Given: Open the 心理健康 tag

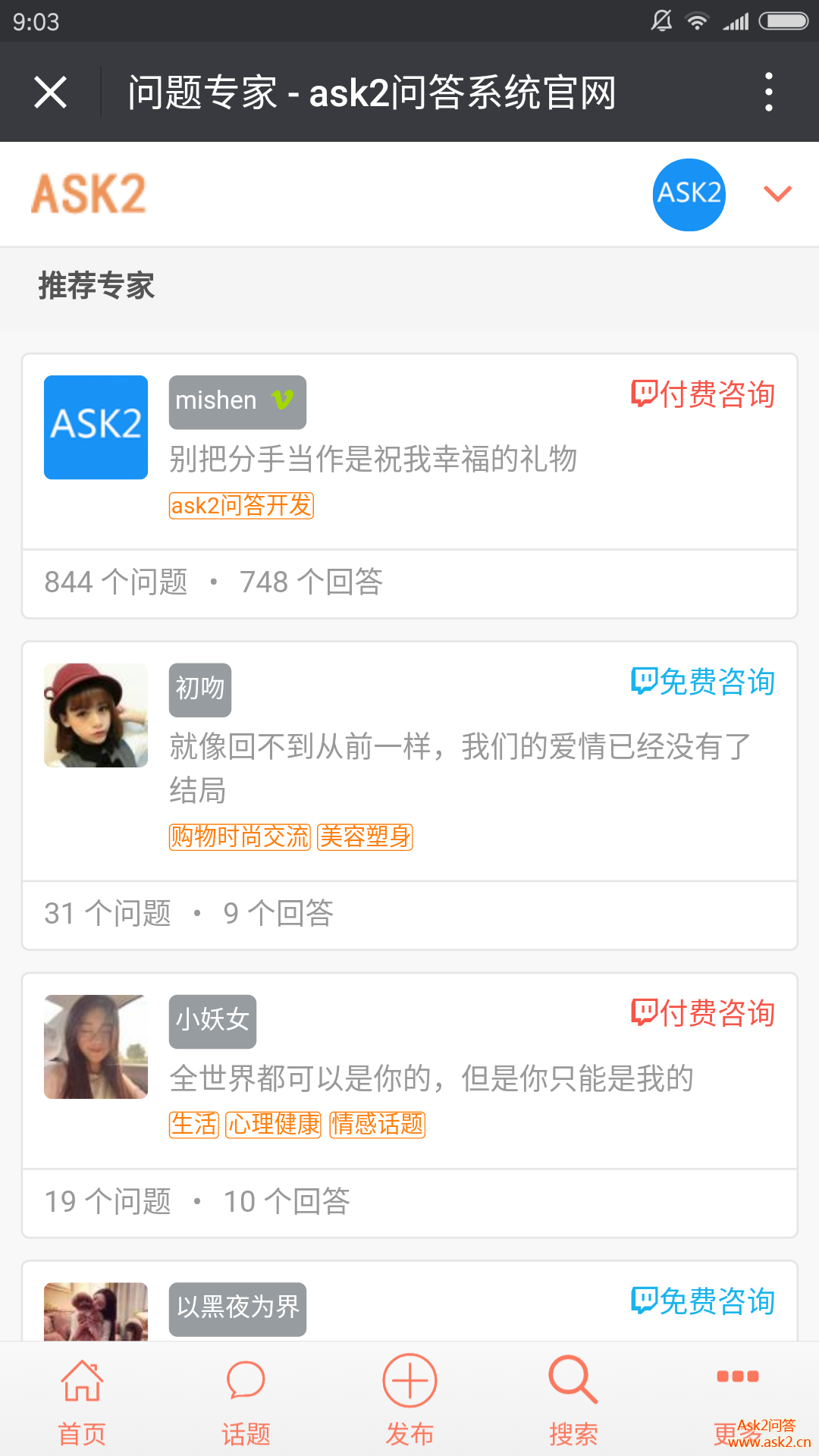Looking at the screenshot, I should 274,1124.
